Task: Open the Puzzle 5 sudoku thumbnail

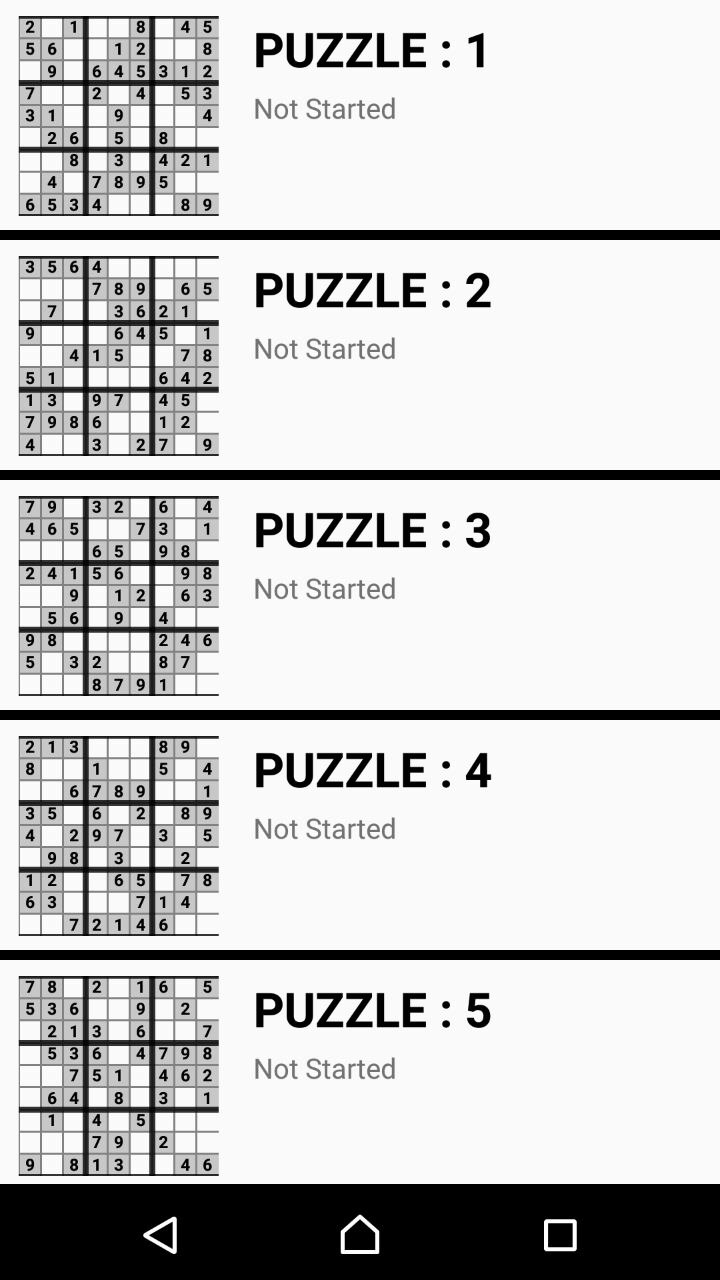Action: [x=118, y=1075]
